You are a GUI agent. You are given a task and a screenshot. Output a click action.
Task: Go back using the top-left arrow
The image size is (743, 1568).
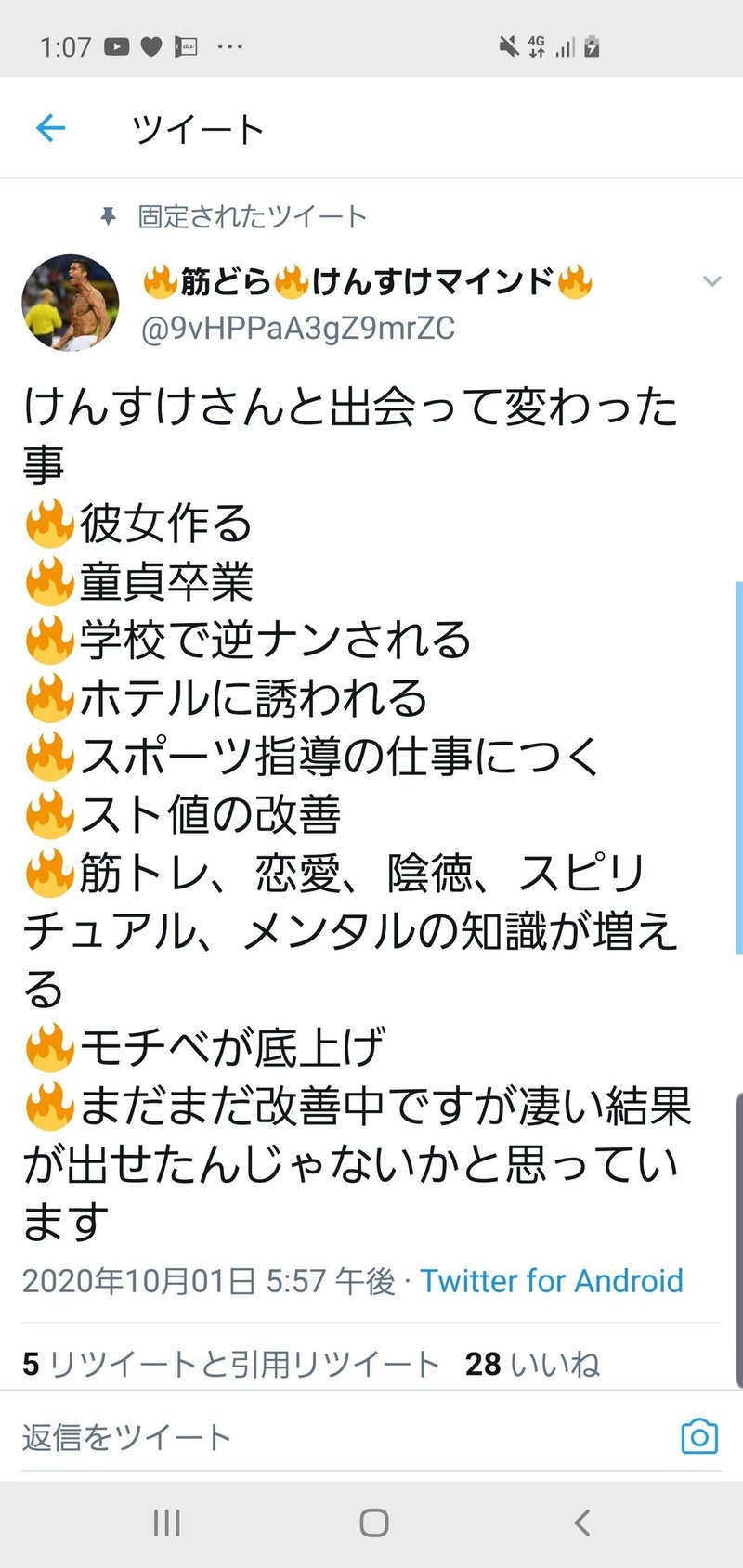click(50, 128)
